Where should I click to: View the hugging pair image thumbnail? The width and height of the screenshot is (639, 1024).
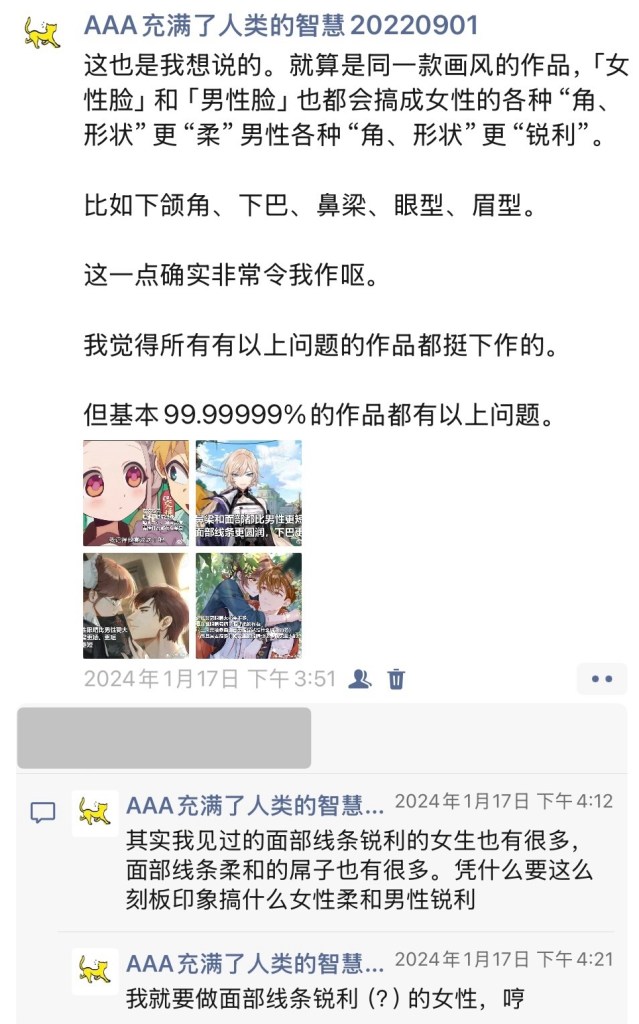click(x=249, y=606)
